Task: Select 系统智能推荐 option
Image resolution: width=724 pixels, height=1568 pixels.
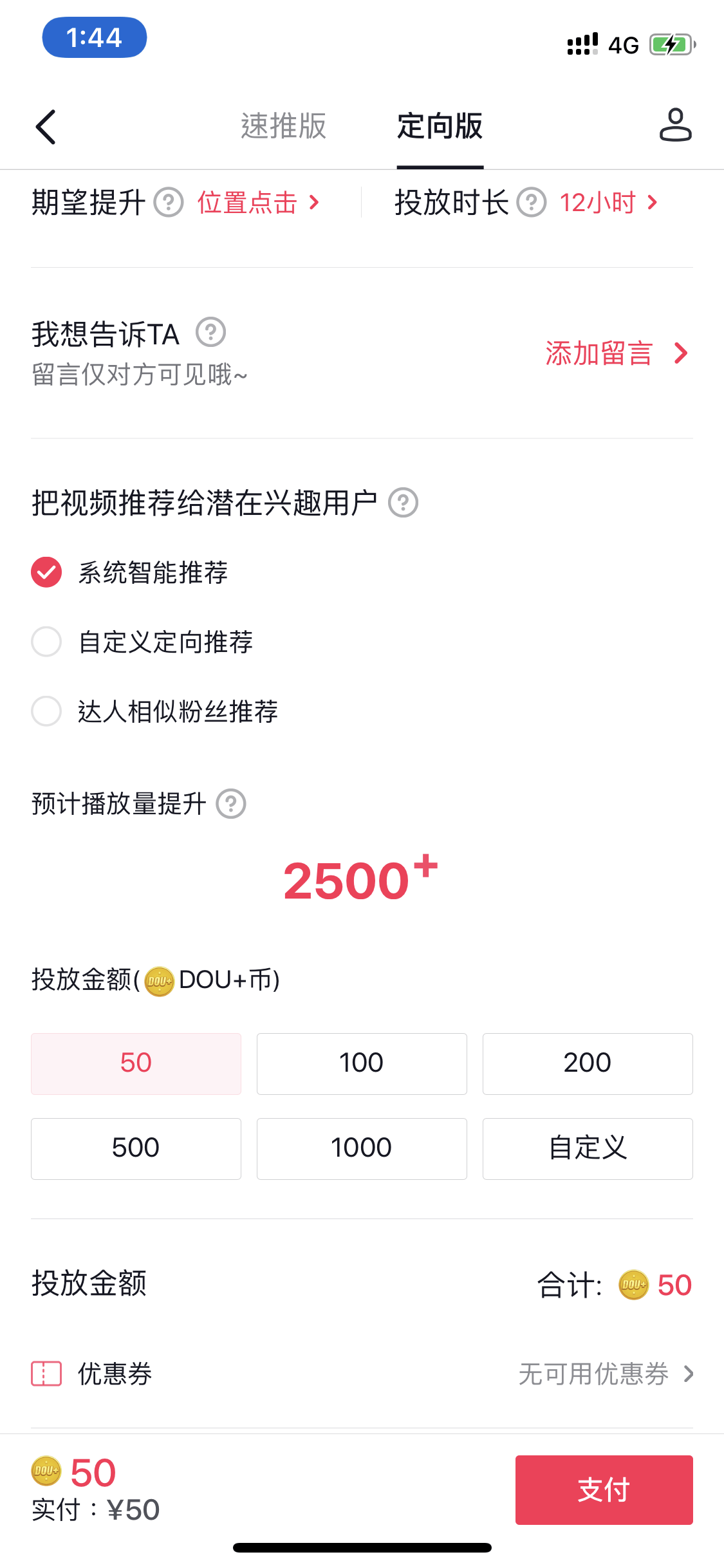Action: pyautogui.click(x=130, y=572)
